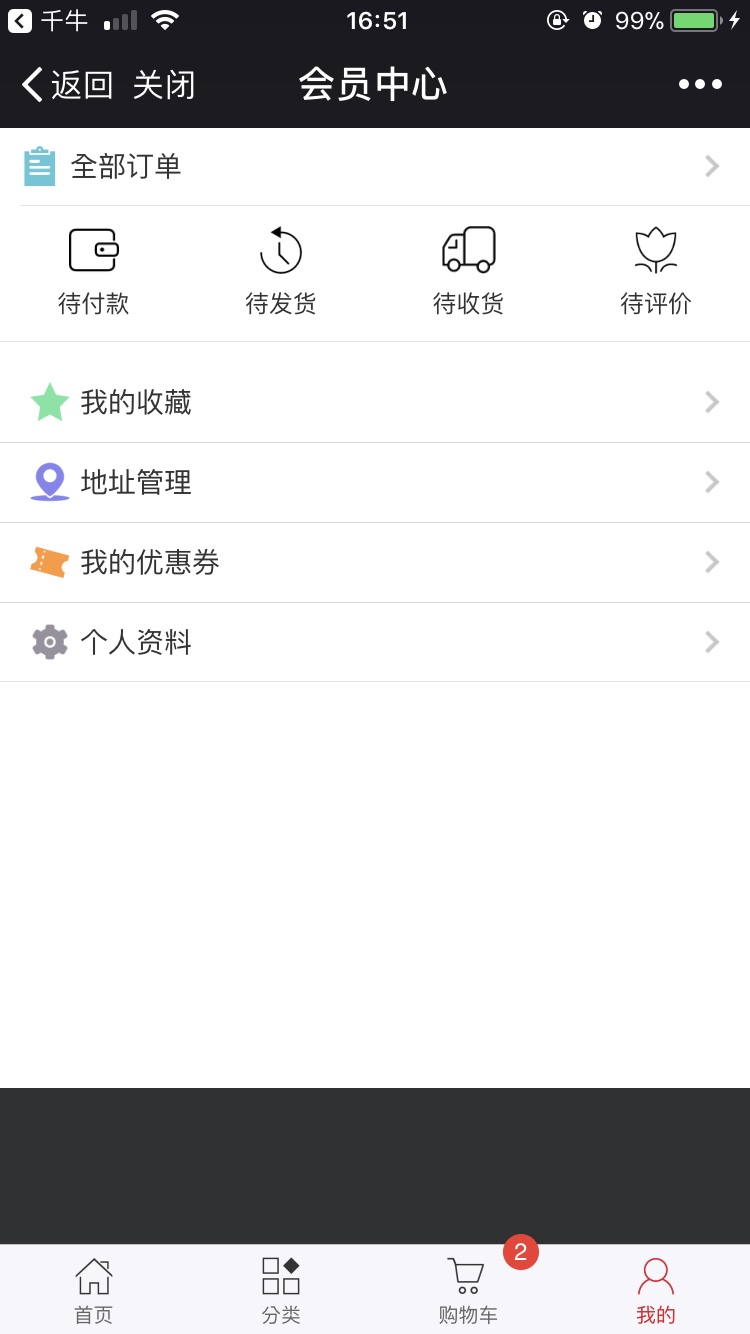Open 个人资料 personal profile
Viewport: 750px width, 1334px height.
pos(375,642)
